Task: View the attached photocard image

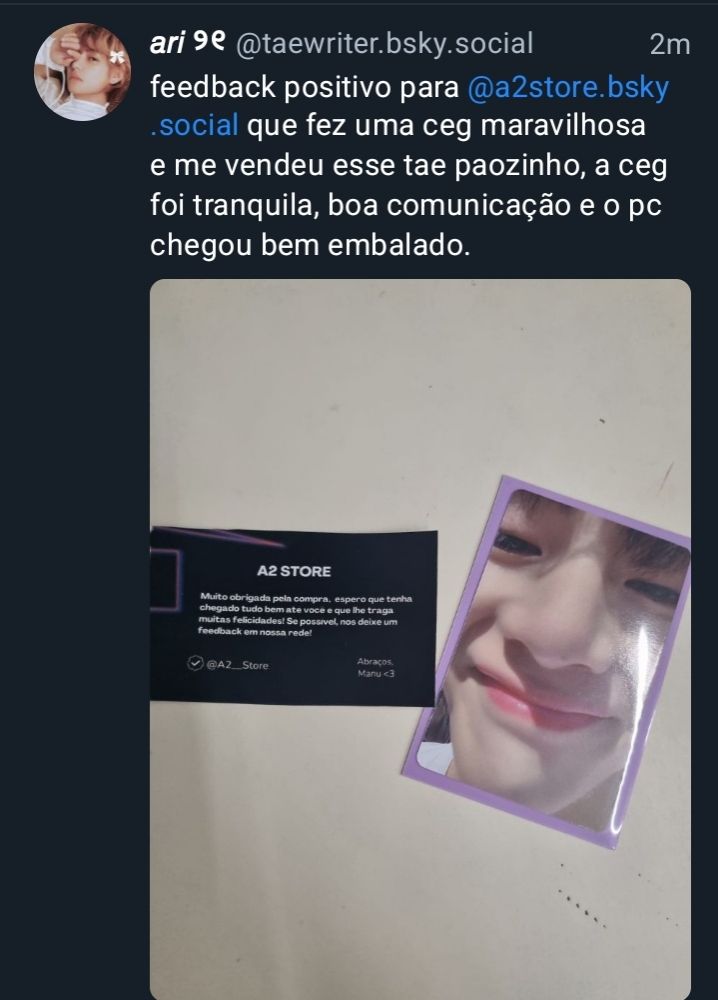Action: click(420, 639)
